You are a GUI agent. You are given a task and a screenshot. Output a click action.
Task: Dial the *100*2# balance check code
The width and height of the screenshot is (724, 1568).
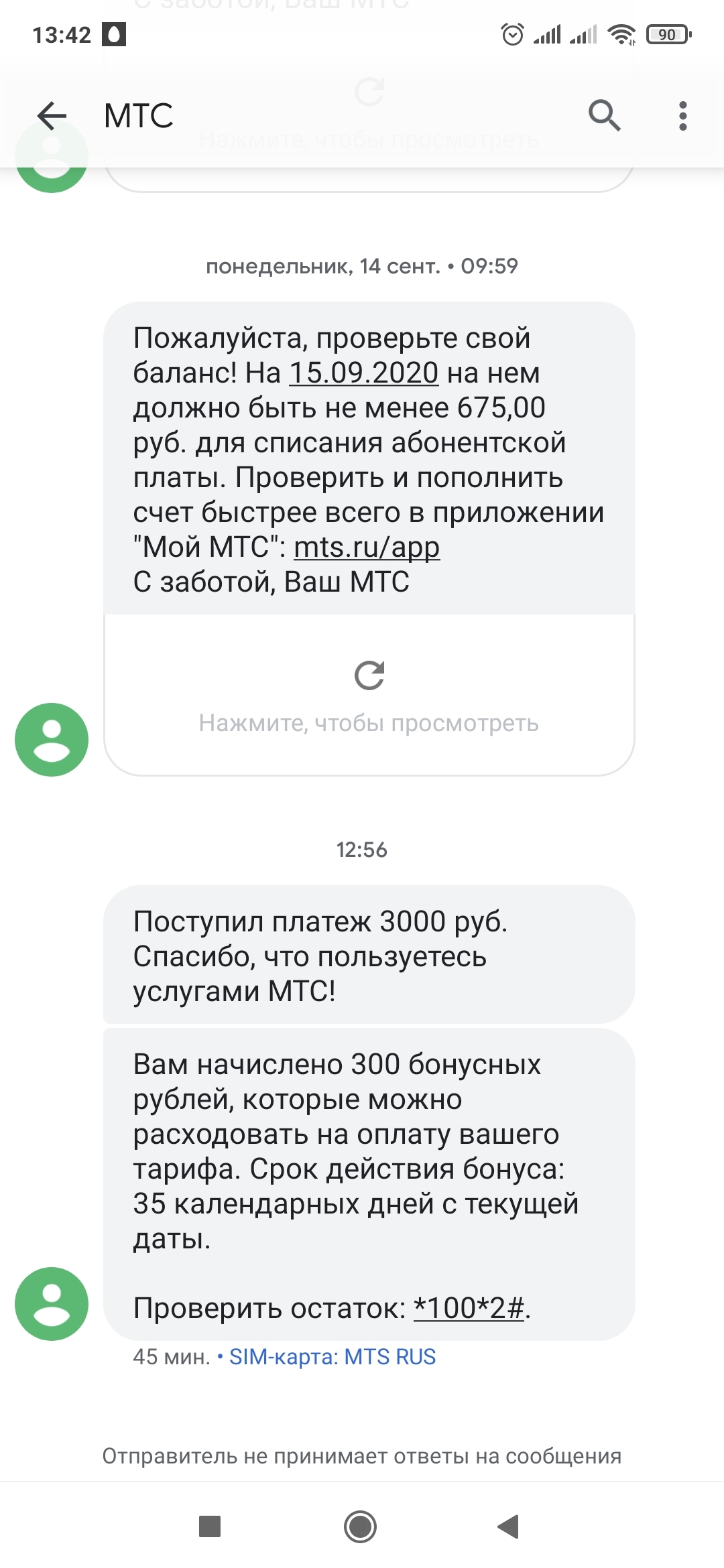[x=469, y=1307]
